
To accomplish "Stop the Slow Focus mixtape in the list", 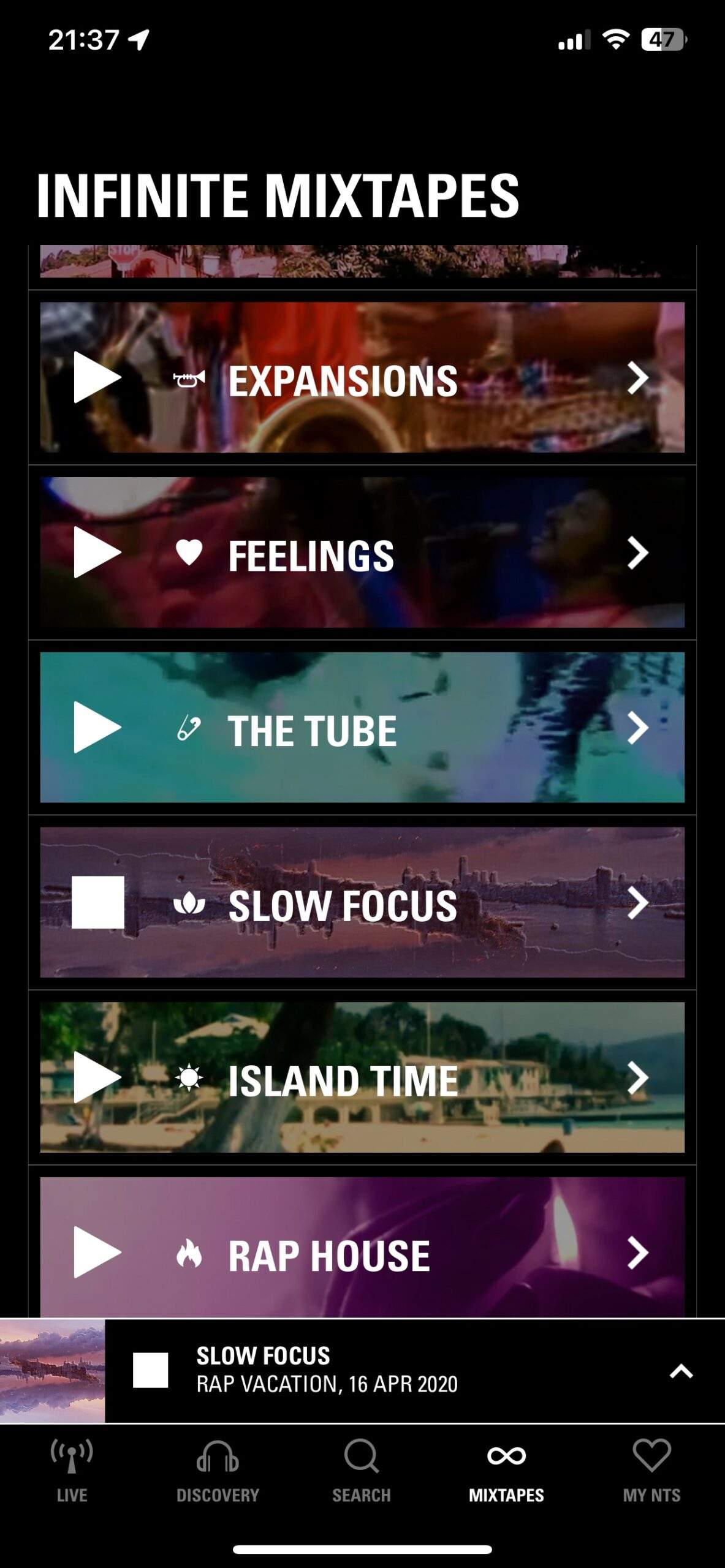I will coord(98,902).
